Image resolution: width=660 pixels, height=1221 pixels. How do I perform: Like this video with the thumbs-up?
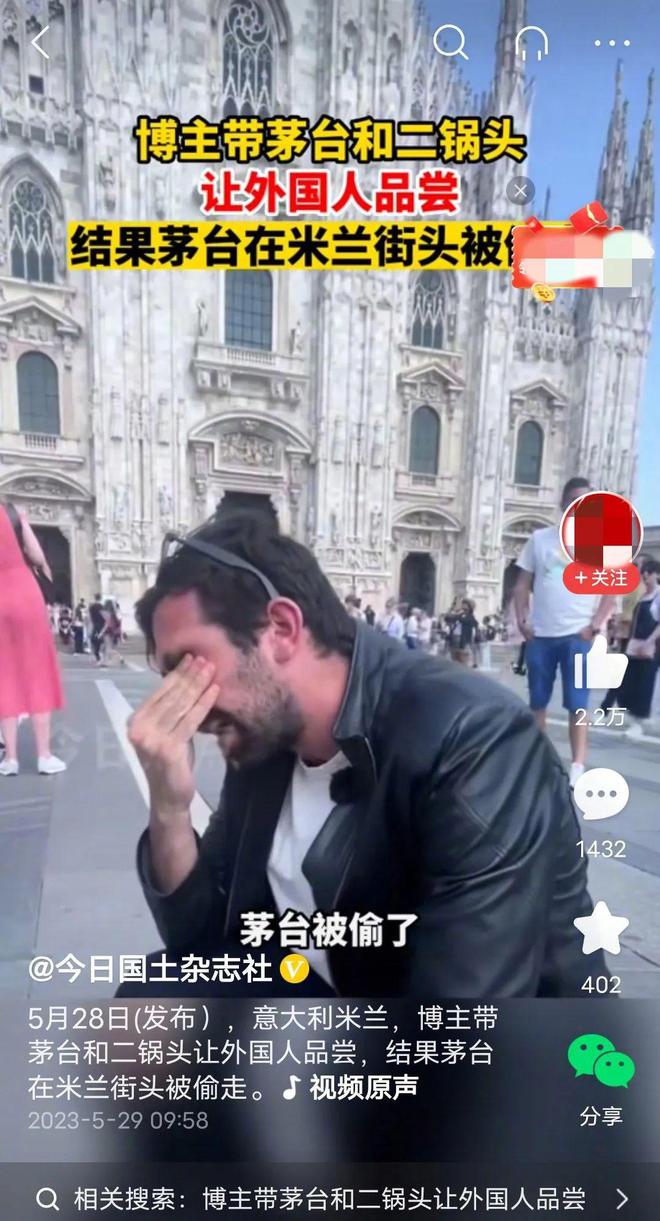600,665
